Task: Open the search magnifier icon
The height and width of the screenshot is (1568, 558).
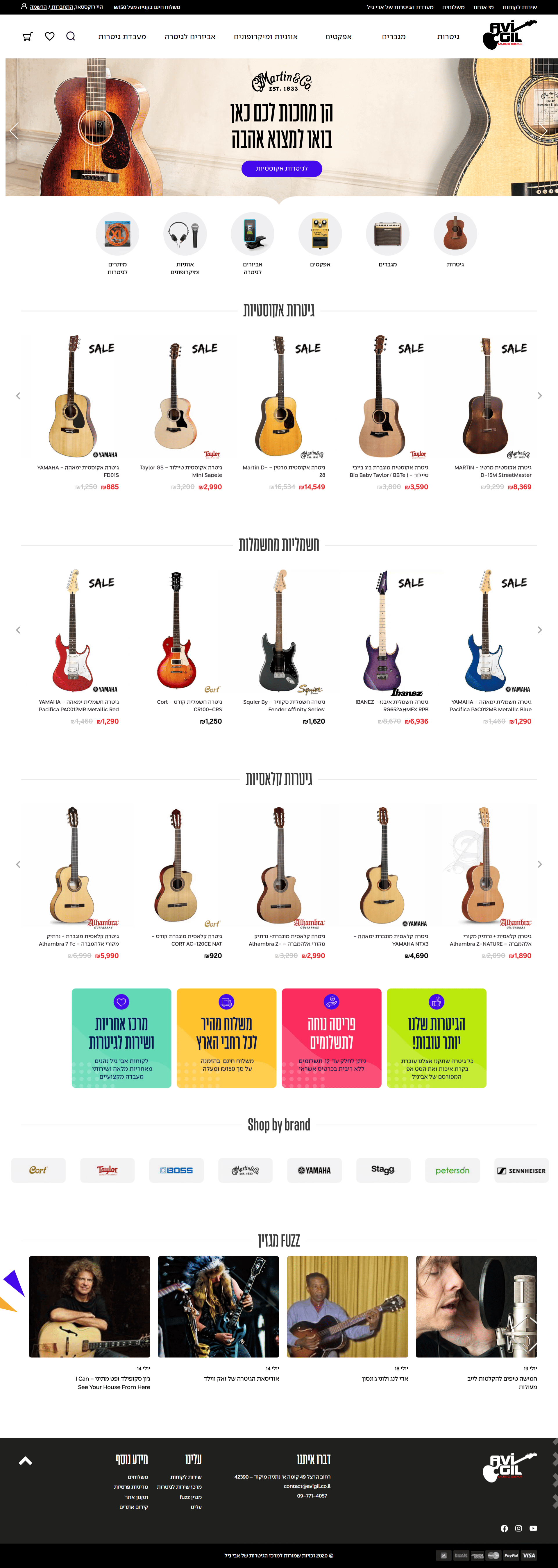Action: pyautogui.click(x=71, y=36)
